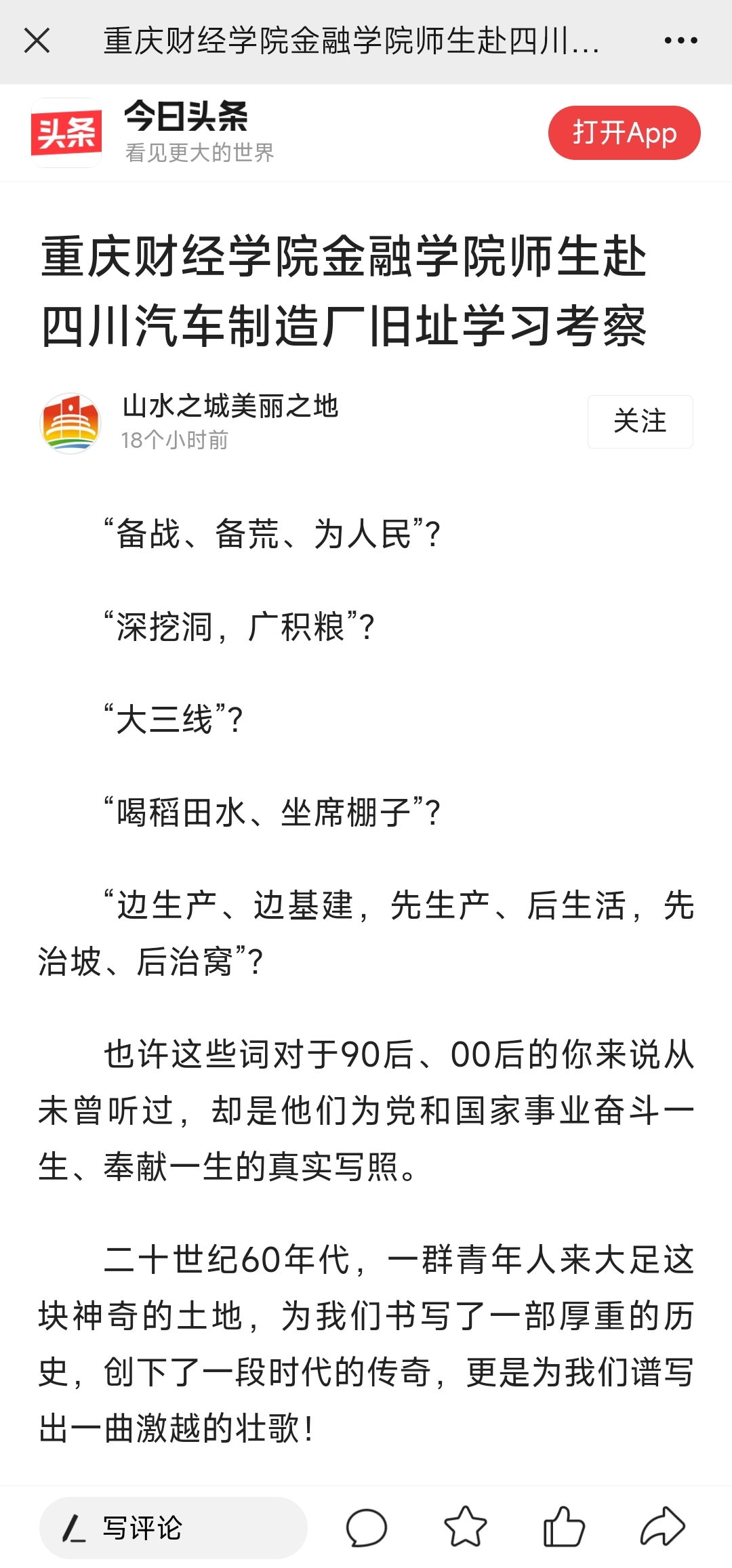Open author 山水之城美丽之地's profile avatar
The height and width of the screenshot is (1568, 732).
click(70, 423)
